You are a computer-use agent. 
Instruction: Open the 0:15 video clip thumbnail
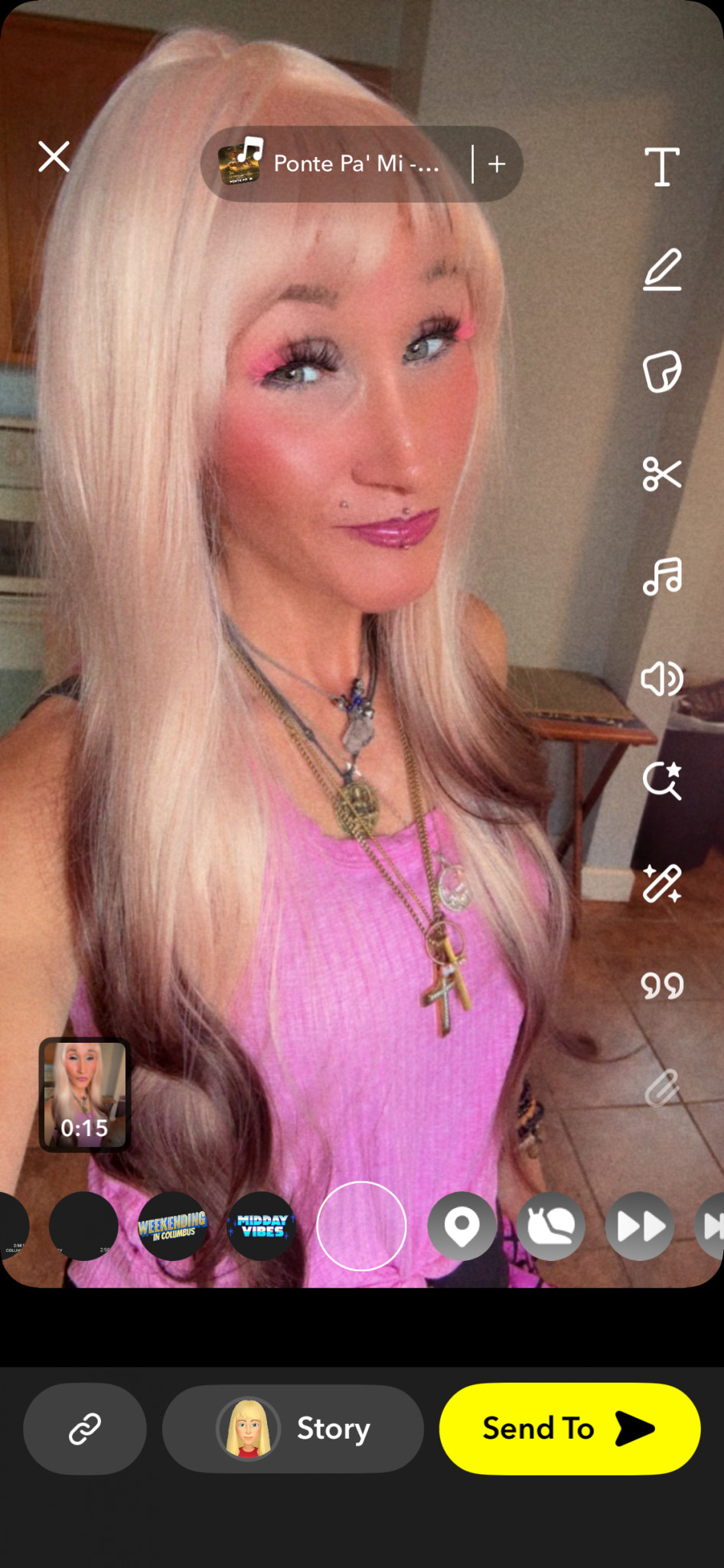85,1095
